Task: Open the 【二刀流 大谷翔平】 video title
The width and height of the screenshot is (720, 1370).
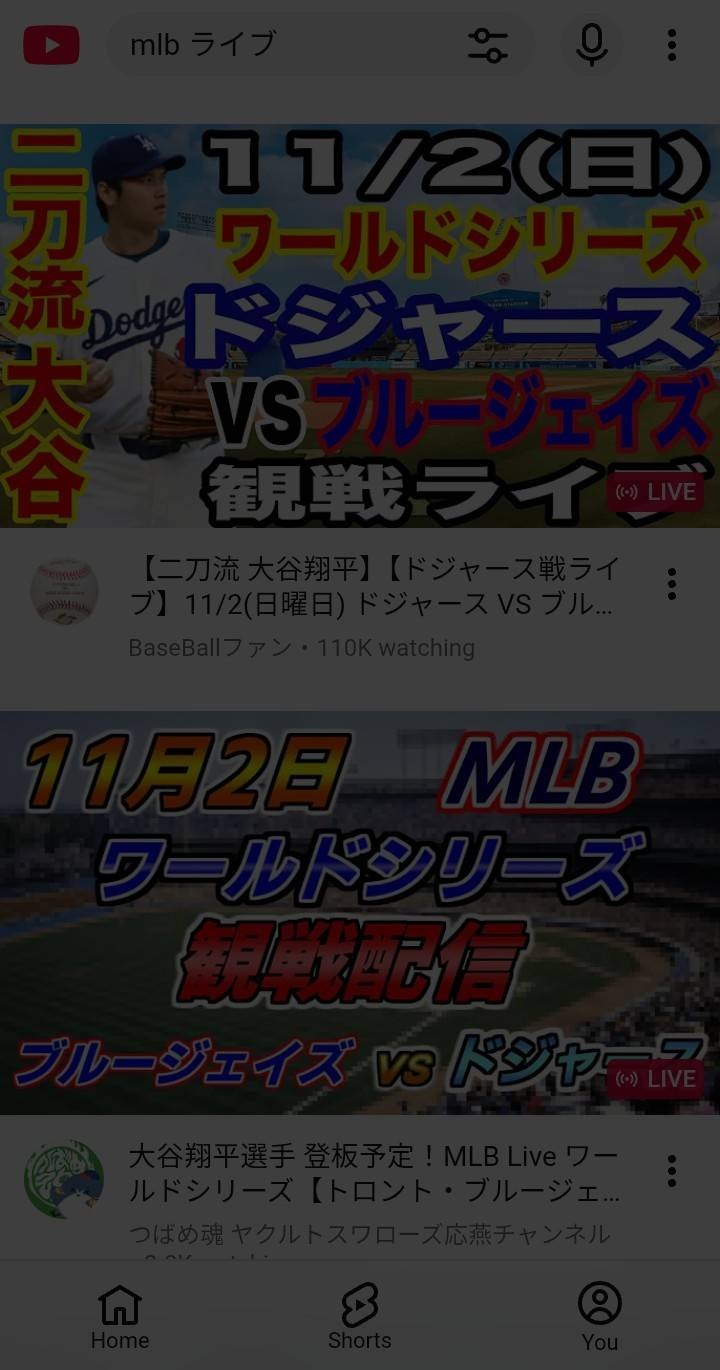Action: click(x=375, y=586)
